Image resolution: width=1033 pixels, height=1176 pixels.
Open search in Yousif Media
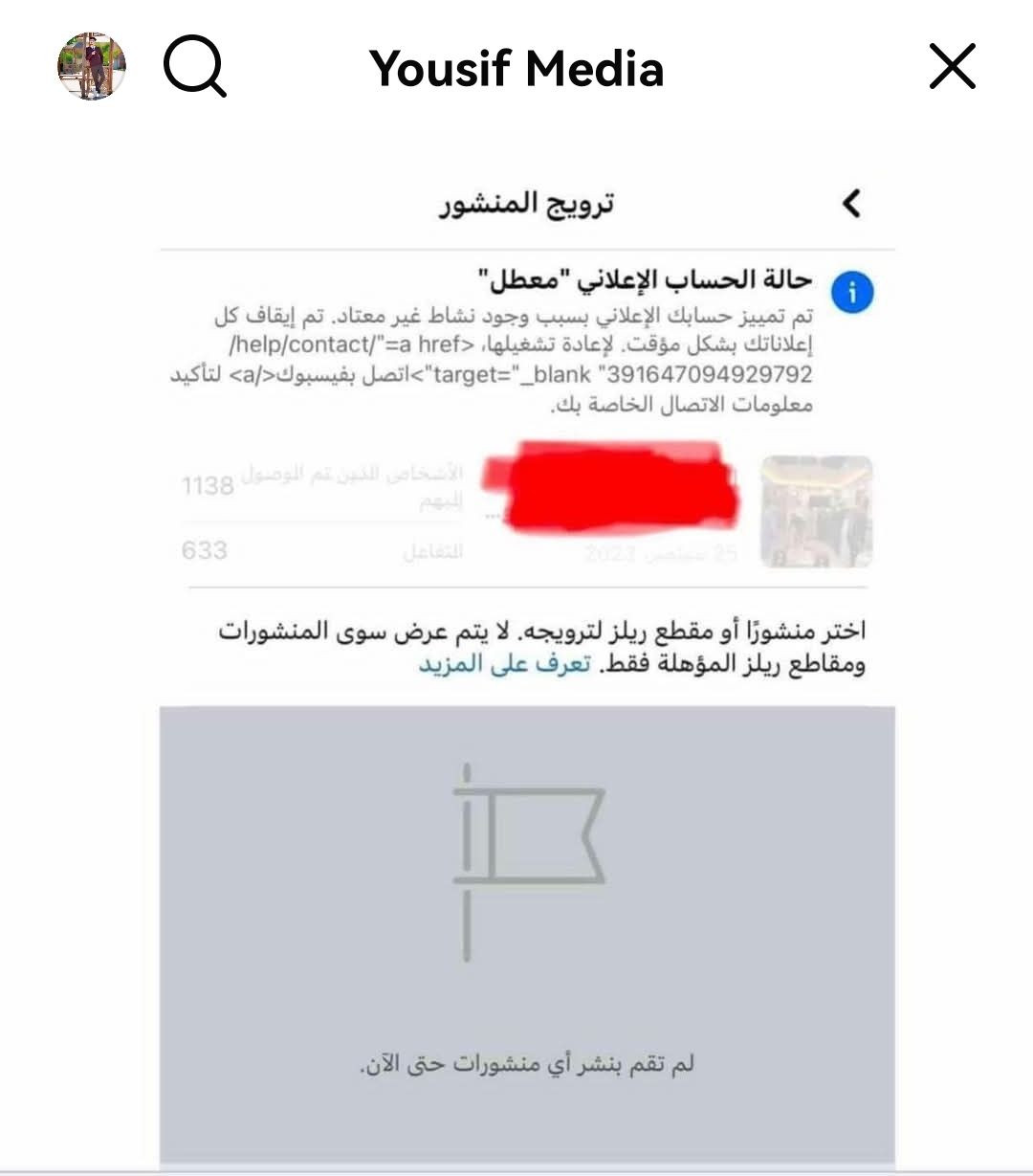[x=194, y=67]
